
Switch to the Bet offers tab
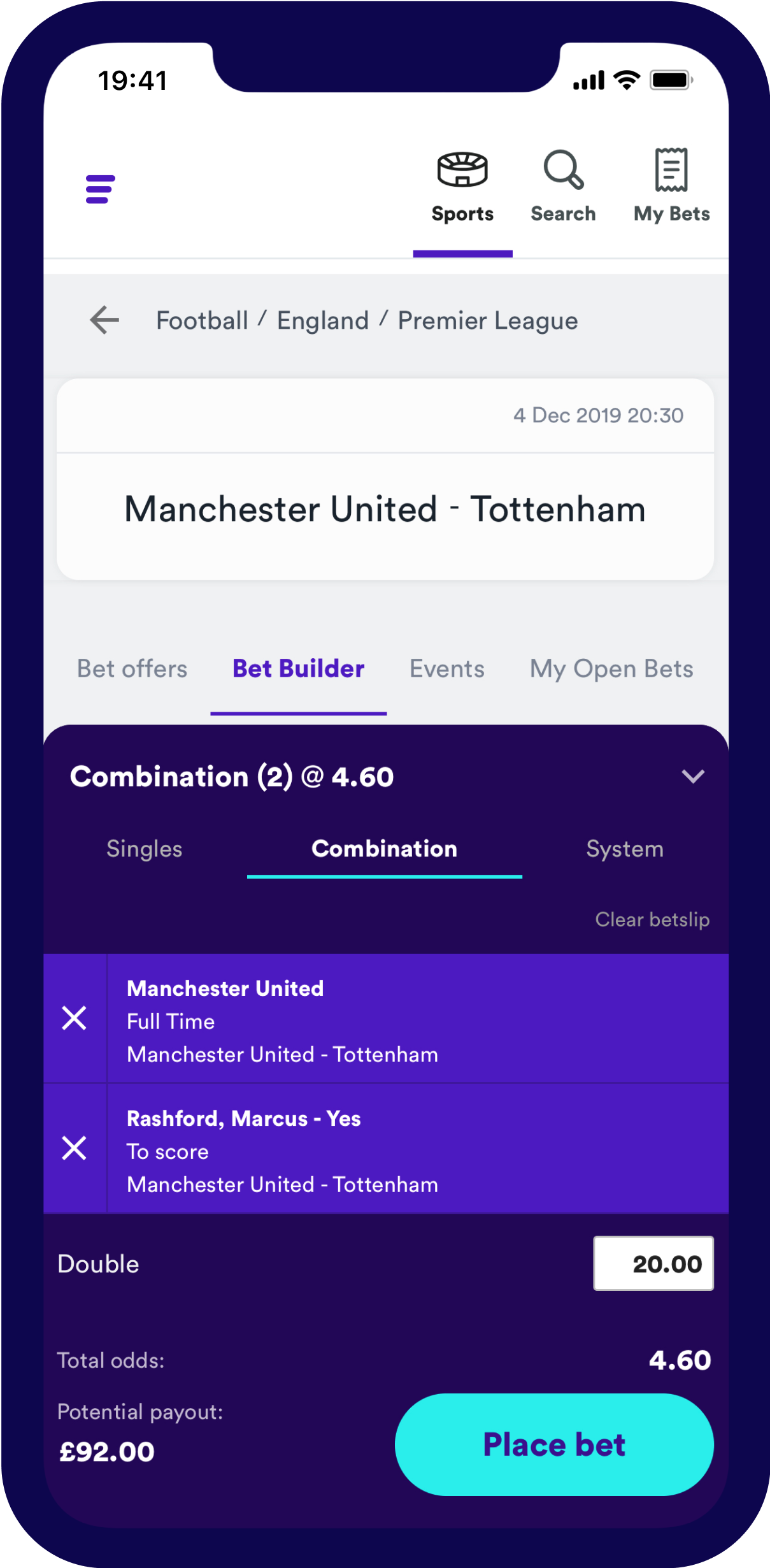tap(132, 669)
